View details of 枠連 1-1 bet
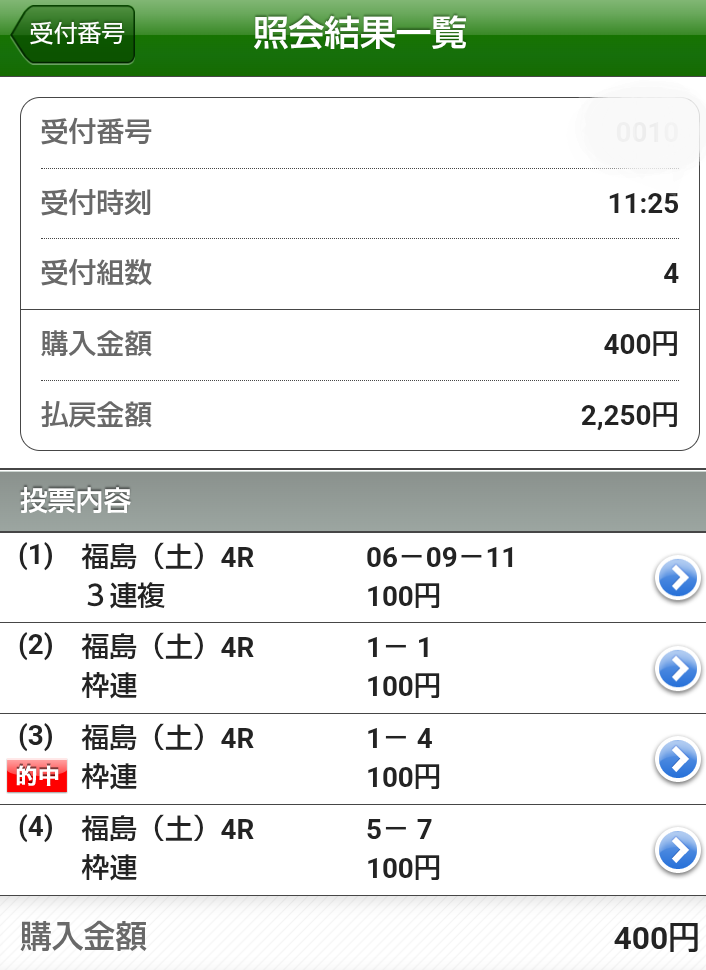The image size is (706, 970). pyautogui.click(x=677, y=668)
